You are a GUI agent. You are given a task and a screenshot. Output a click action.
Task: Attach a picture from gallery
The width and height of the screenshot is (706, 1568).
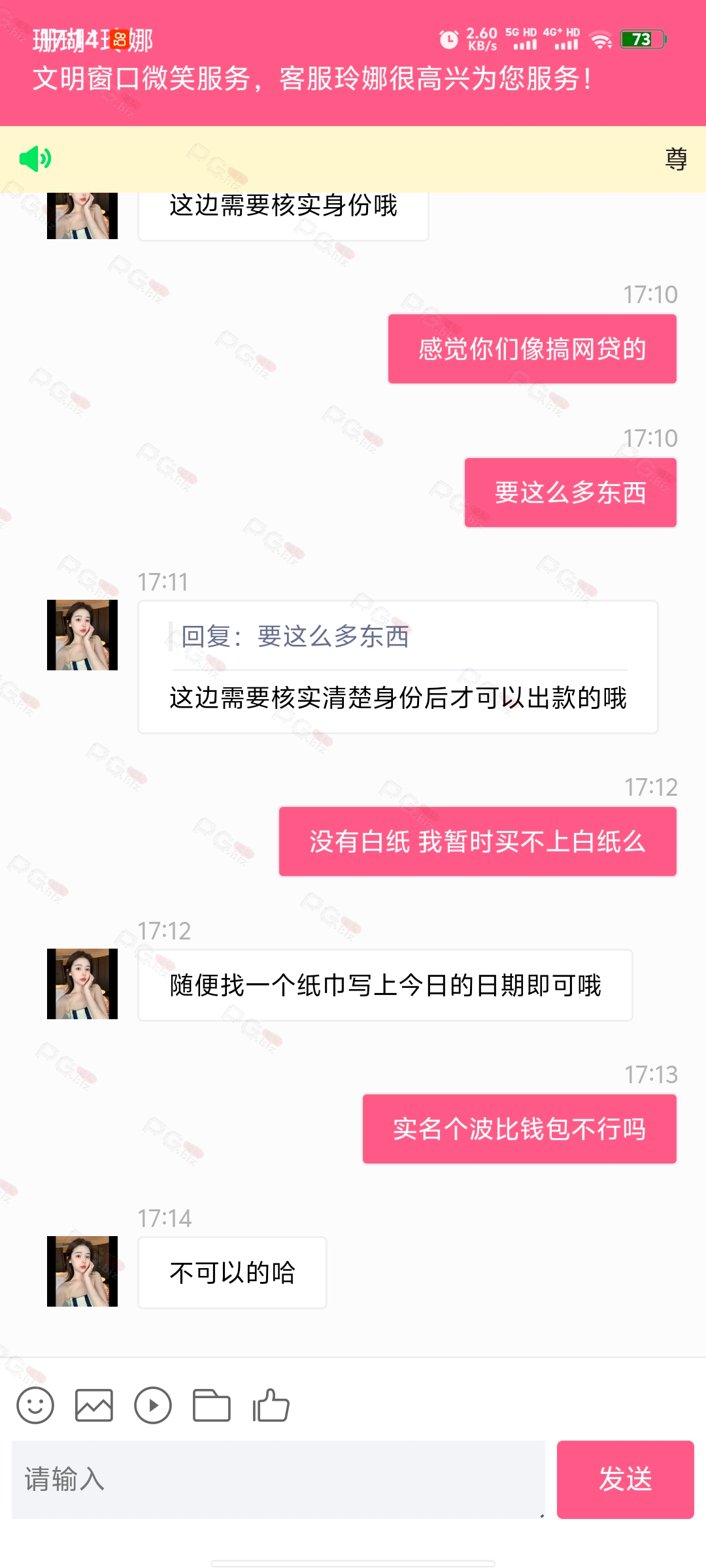(94, 1405)
